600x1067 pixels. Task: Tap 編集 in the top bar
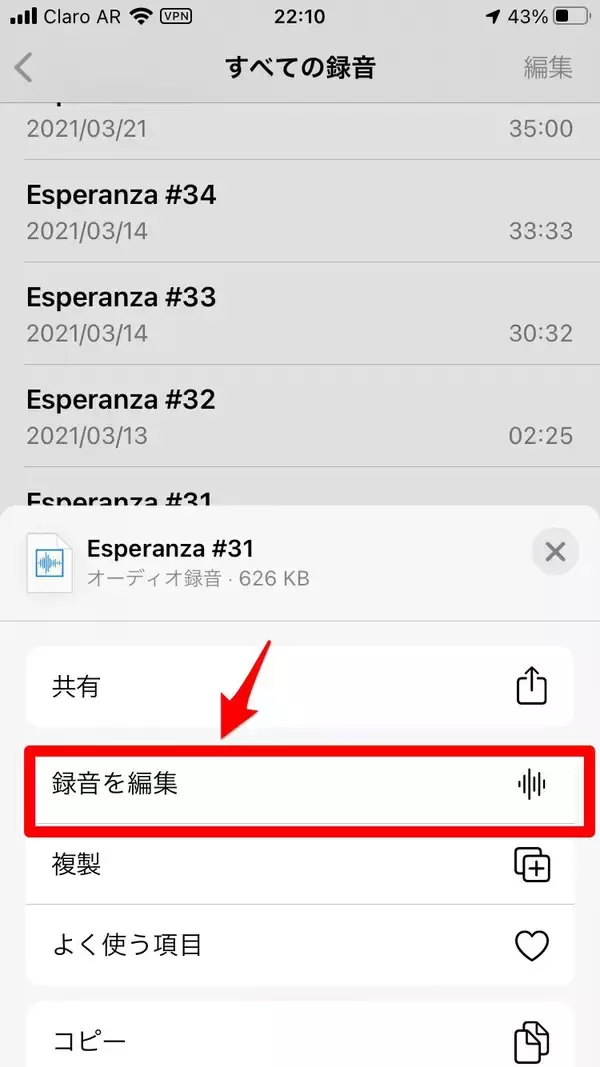click(548, 68)
